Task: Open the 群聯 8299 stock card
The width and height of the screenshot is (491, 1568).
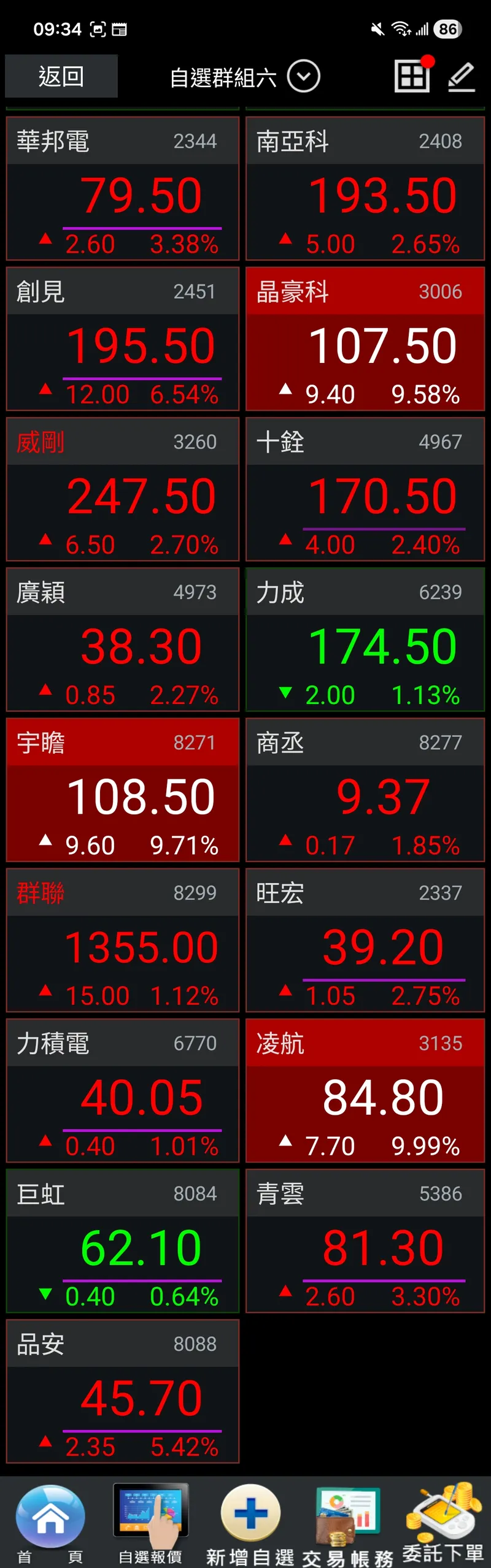Action: (123, 940)
